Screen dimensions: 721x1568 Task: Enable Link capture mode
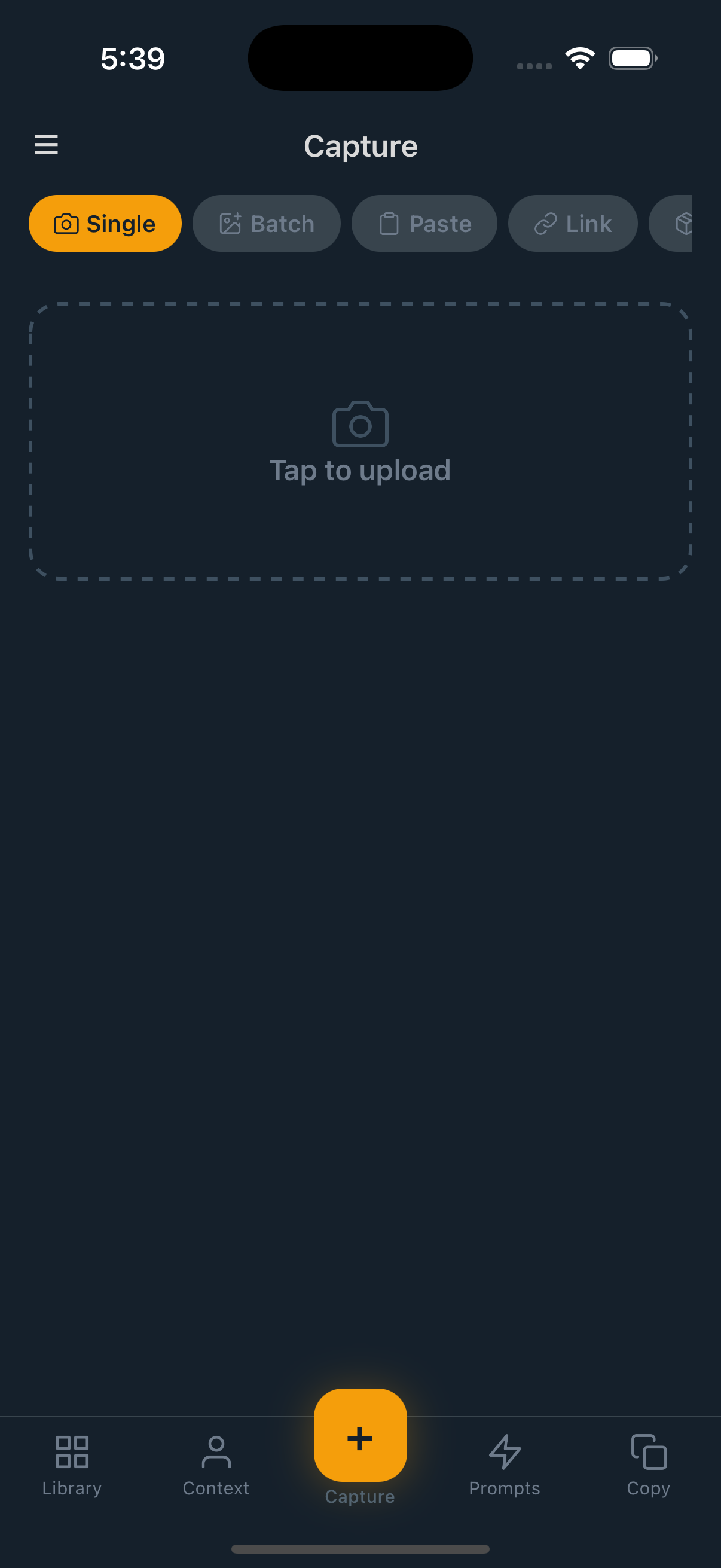point(572,224)
